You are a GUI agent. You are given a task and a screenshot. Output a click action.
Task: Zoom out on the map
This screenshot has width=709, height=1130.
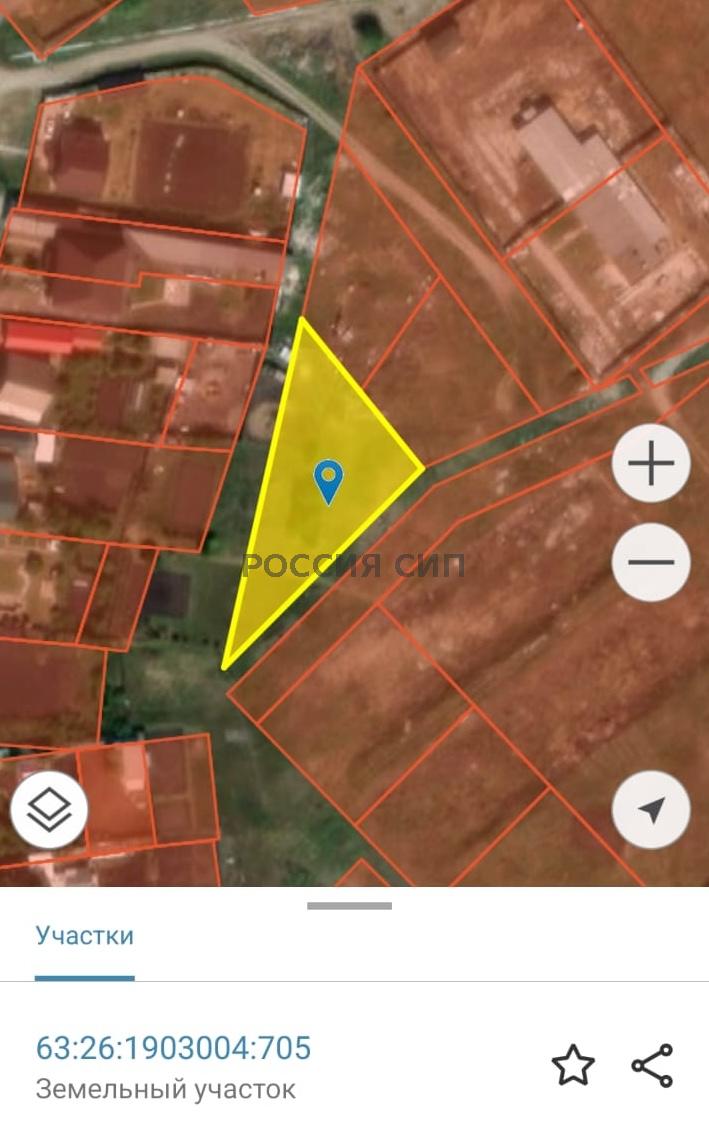click(x=651, y=562)
